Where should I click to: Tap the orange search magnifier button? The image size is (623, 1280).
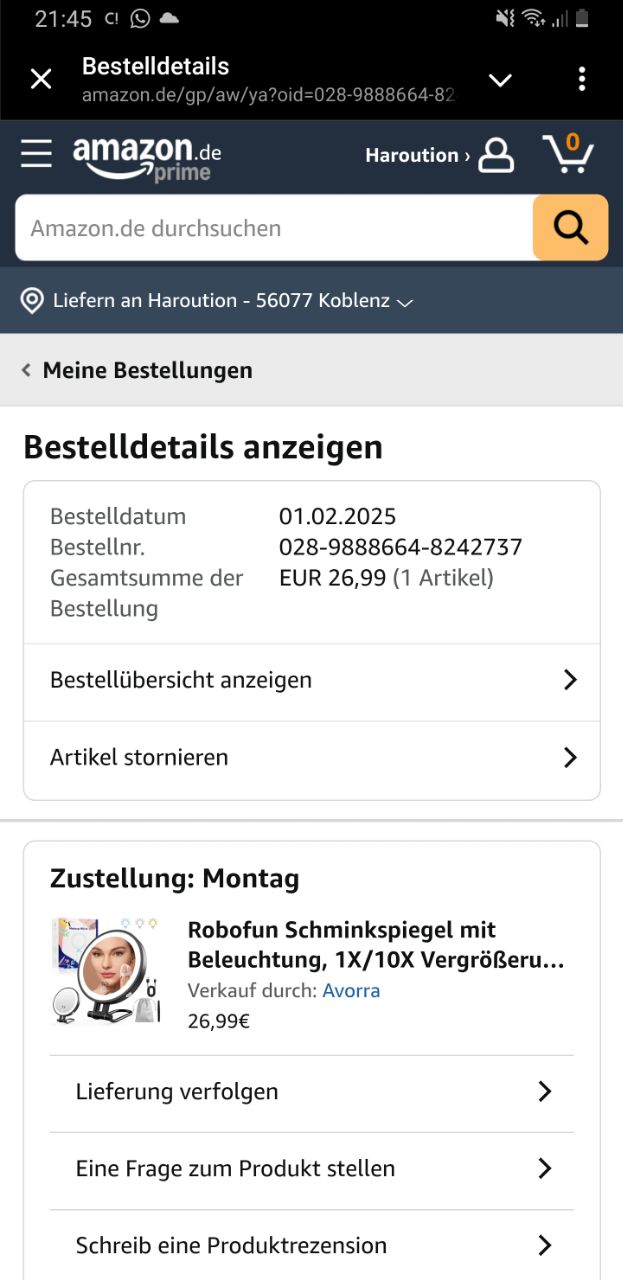coord(571,228)
